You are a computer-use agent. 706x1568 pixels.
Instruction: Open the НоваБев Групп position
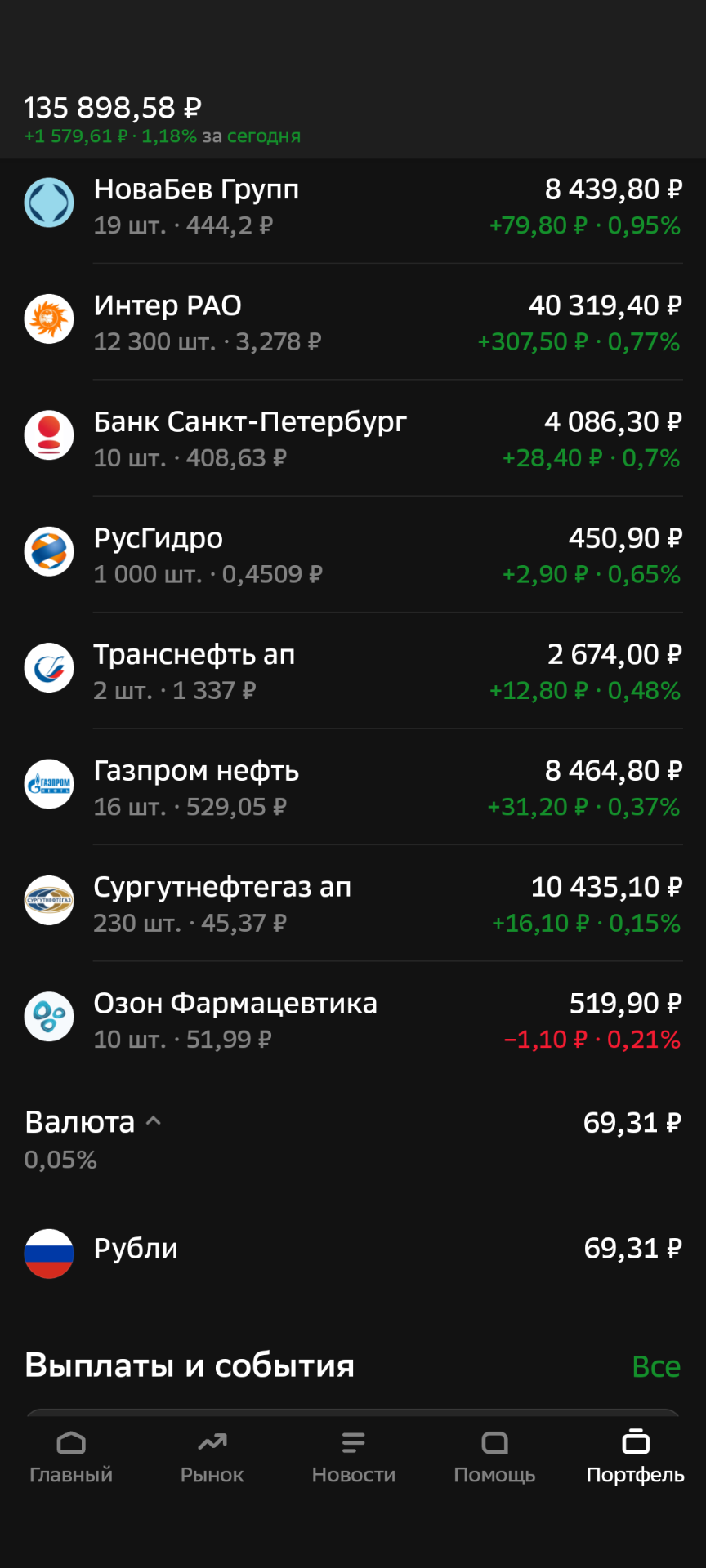[353, 206]
